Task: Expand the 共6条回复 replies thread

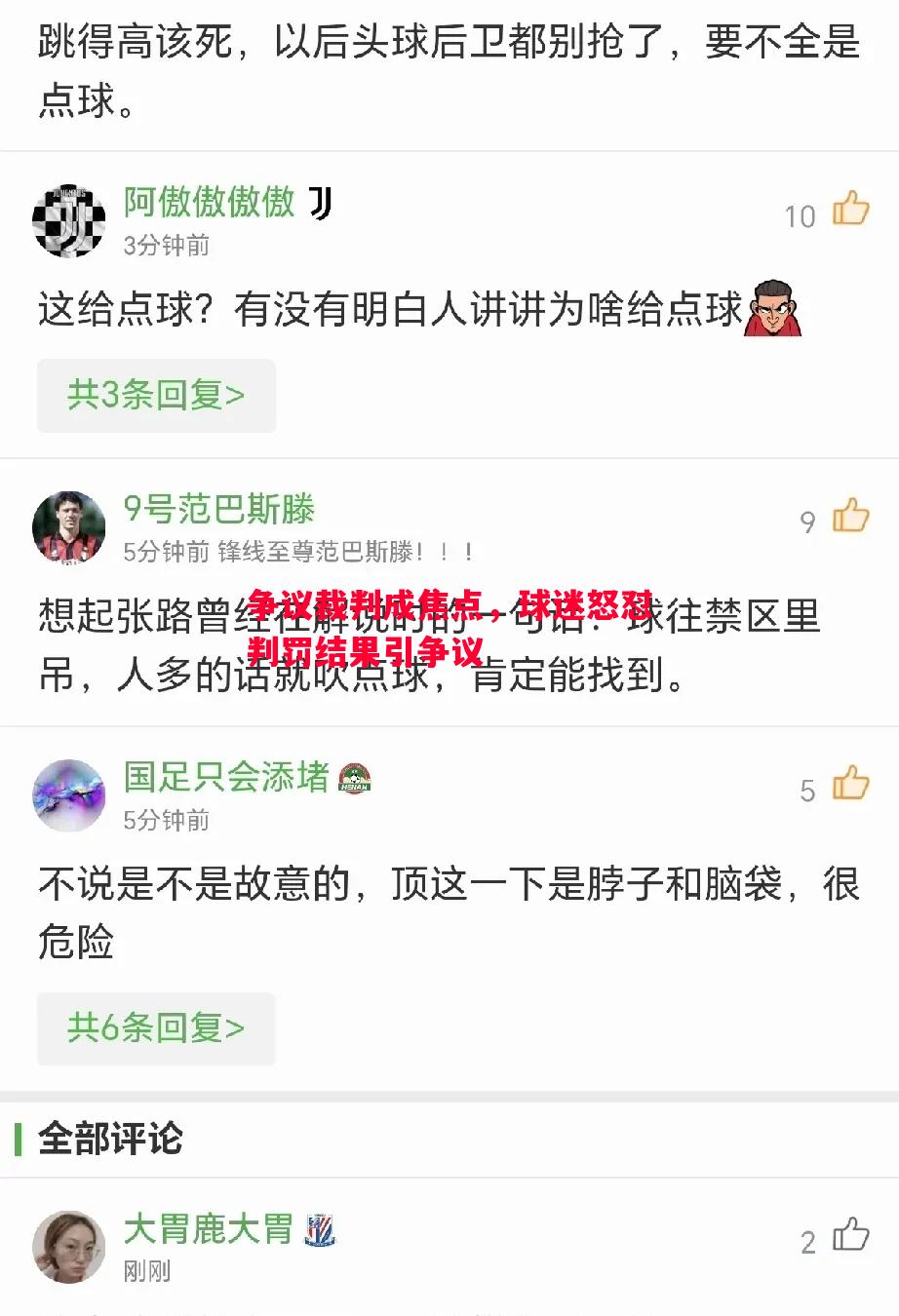Action: (156, 1028)
